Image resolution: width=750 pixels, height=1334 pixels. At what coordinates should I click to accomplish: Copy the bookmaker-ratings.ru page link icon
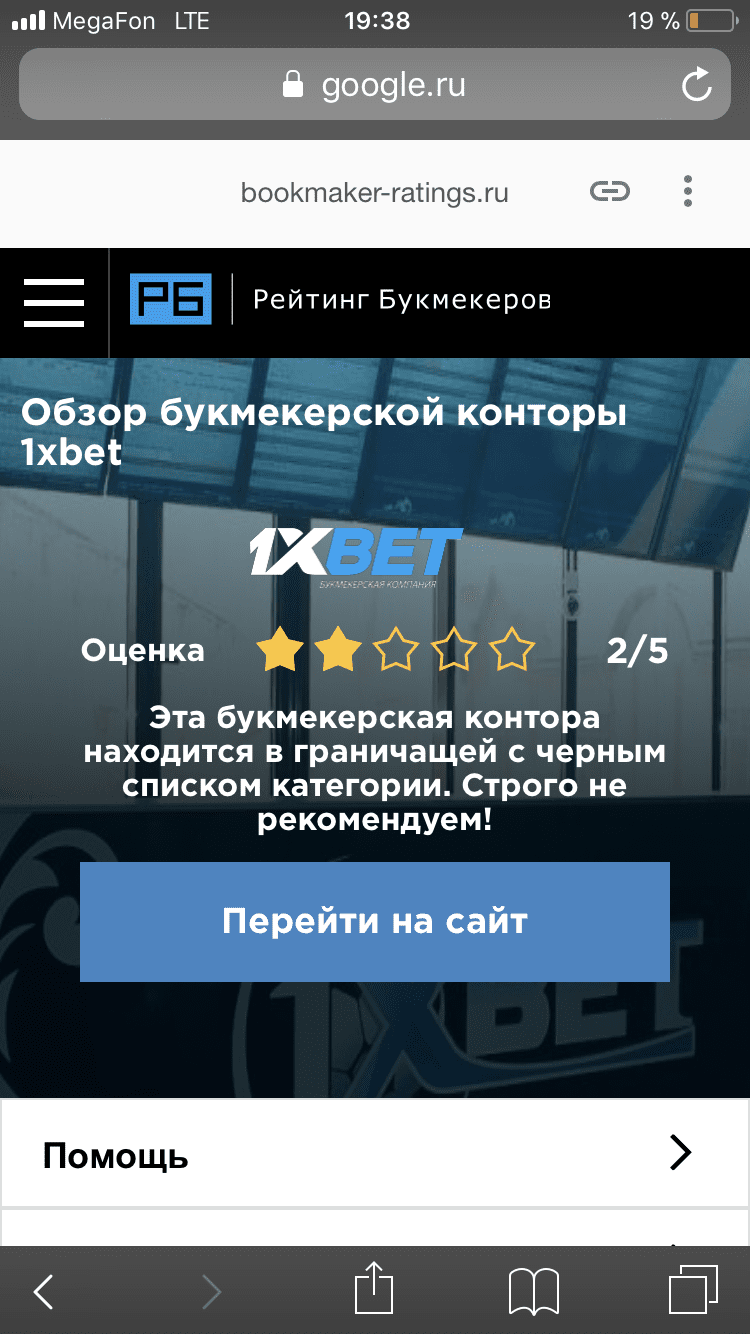tap(610, 191)
